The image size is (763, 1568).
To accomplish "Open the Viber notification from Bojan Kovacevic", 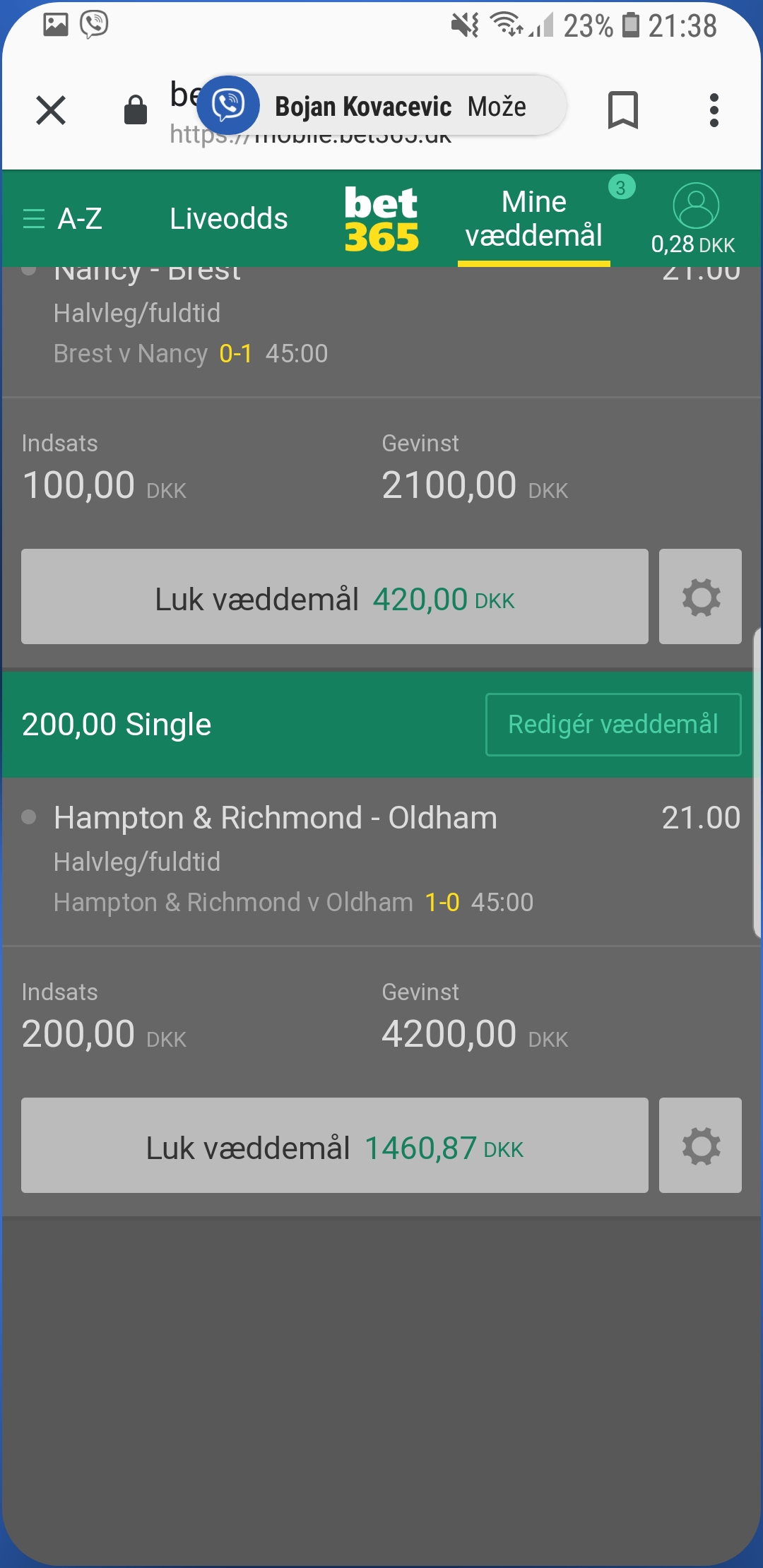I will click(x=381, y=105).
